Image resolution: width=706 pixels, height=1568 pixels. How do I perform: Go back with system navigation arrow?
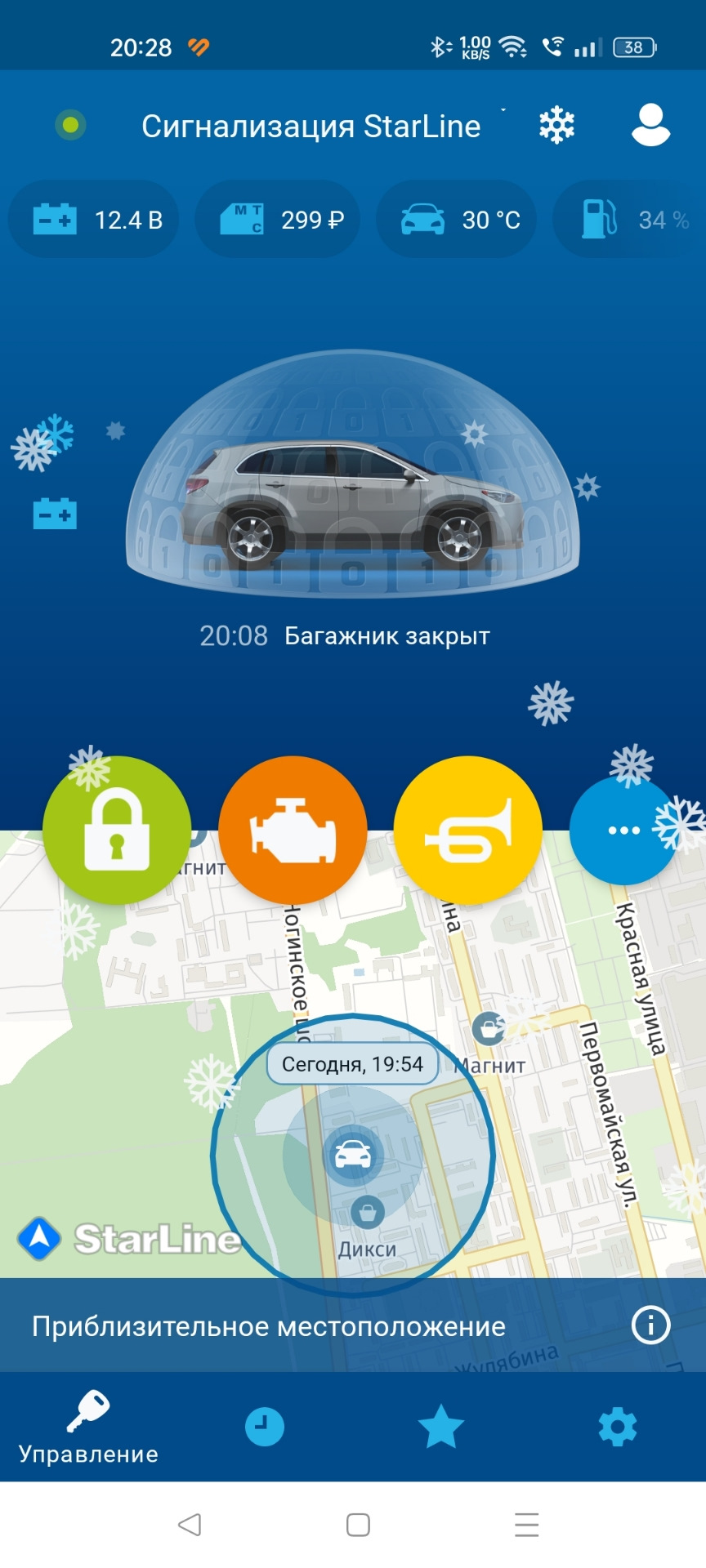click(x=190, y=1524)
